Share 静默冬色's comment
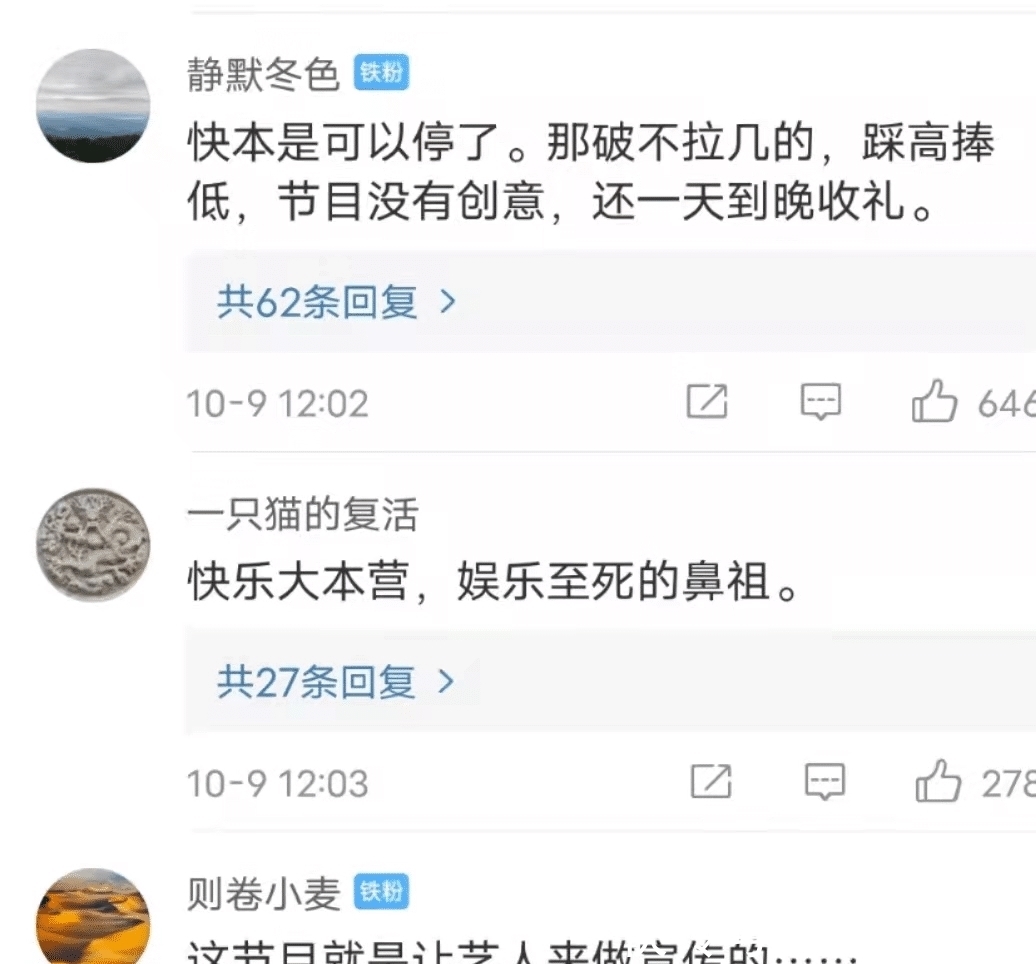1036x964 pixels. [707, 403]
